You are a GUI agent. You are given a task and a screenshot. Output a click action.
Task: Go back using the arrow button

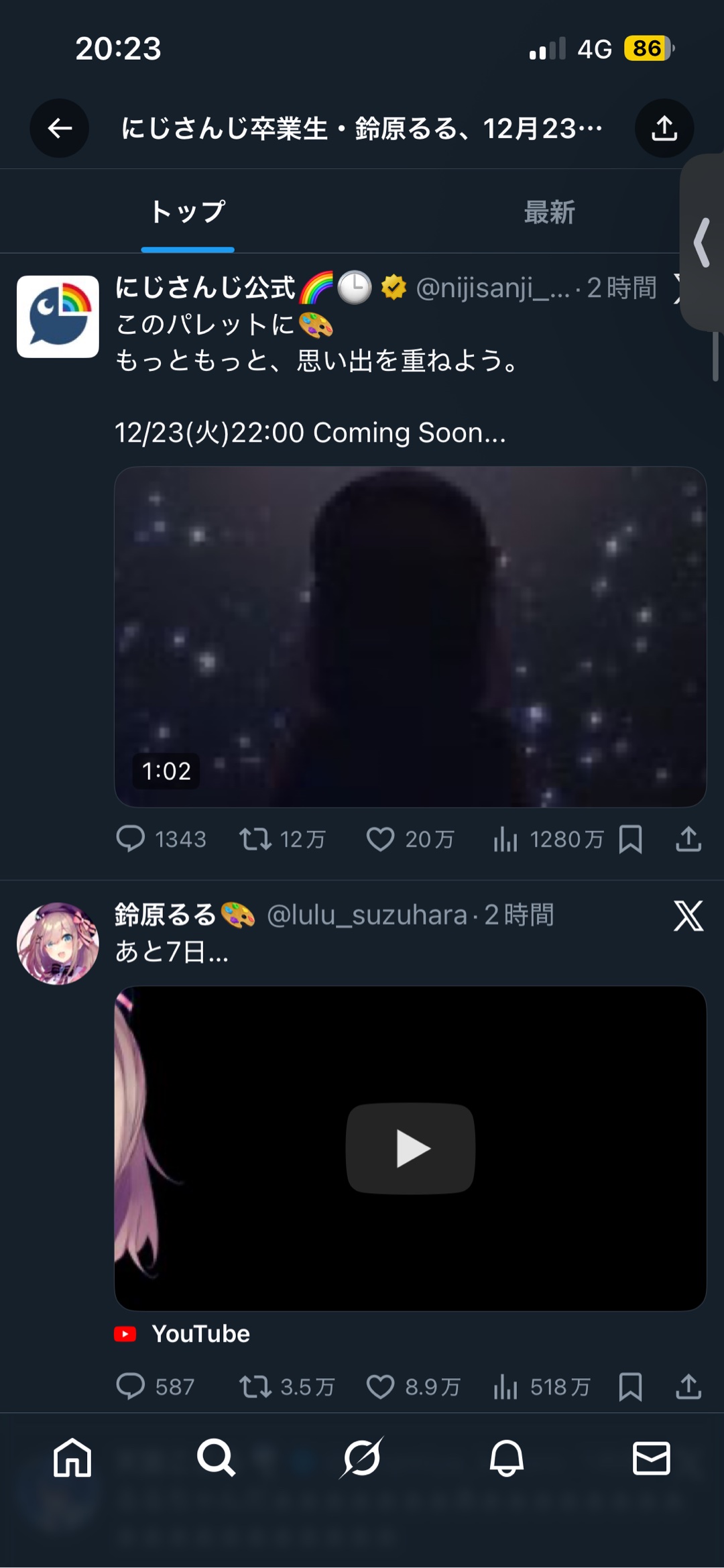[60, 128]
